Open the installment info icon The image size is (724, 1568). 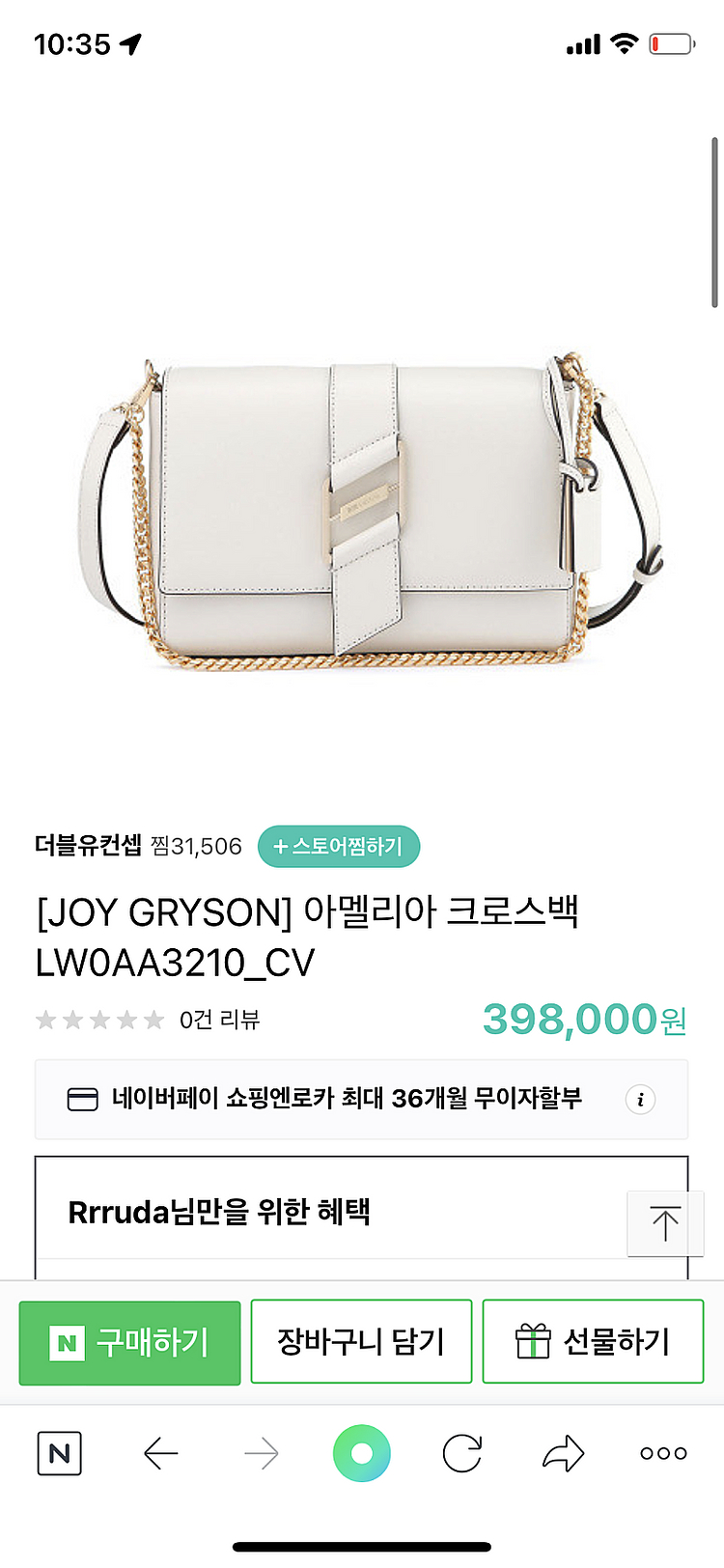pyautogui.click(x=640, y=1099)
